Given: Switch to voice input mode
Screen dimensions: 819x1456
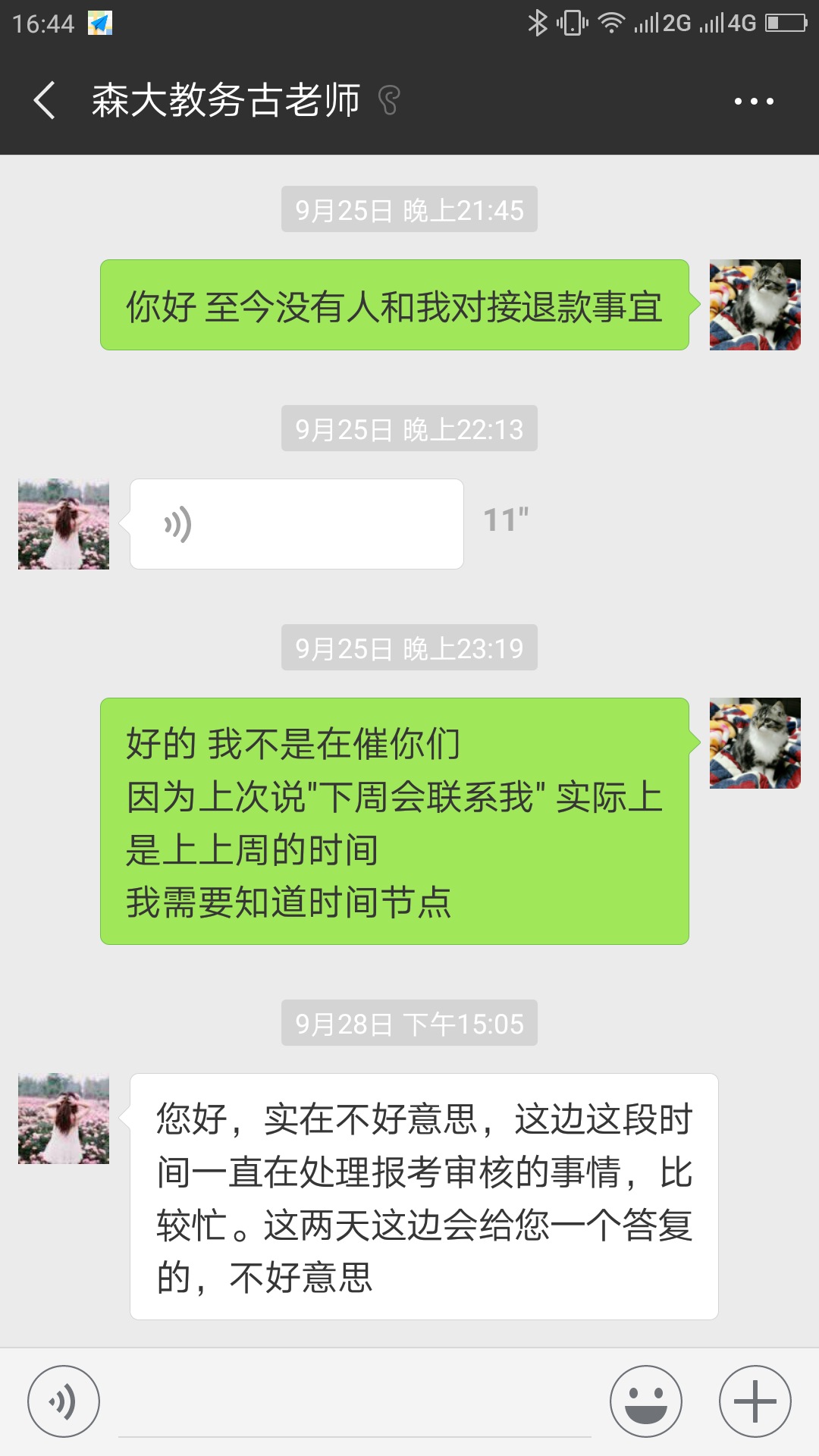Looking at the screenshot, I should pyautogui.click(x=64, y=1401).
